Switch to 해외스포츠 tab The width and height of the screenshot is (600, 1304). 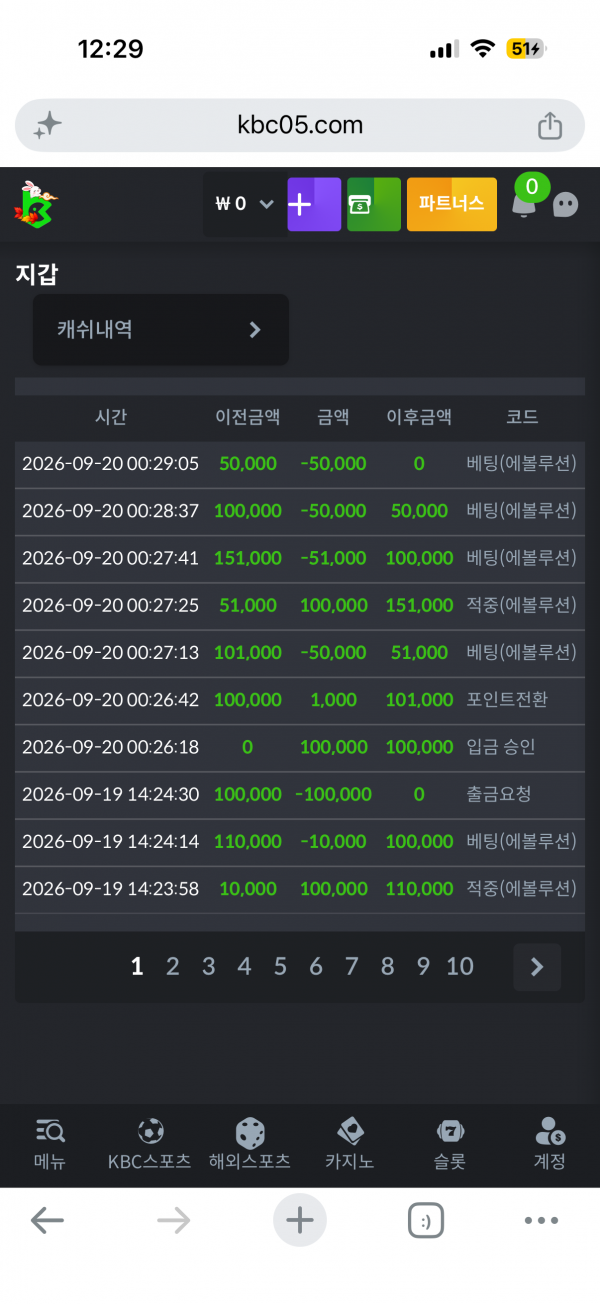tap(250, 1145)
